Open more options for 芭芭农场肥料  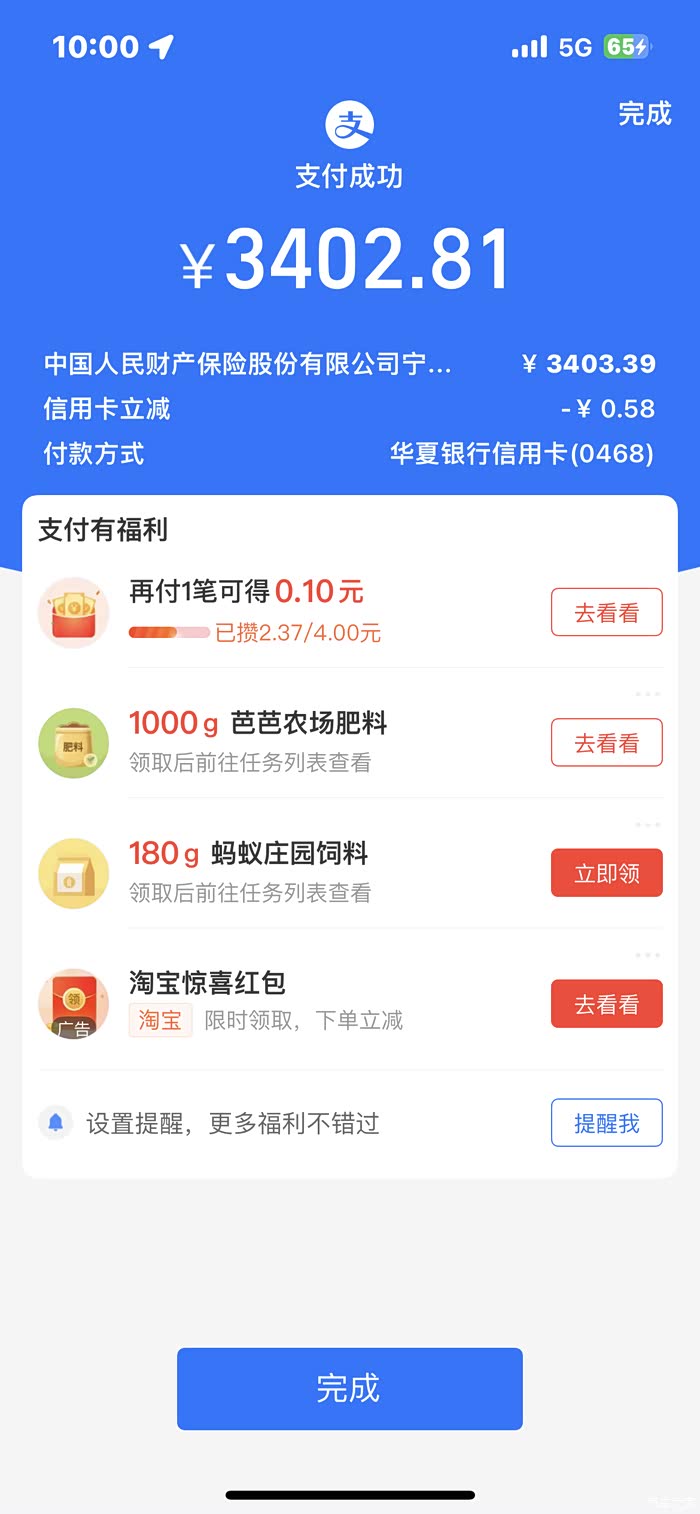647,694
